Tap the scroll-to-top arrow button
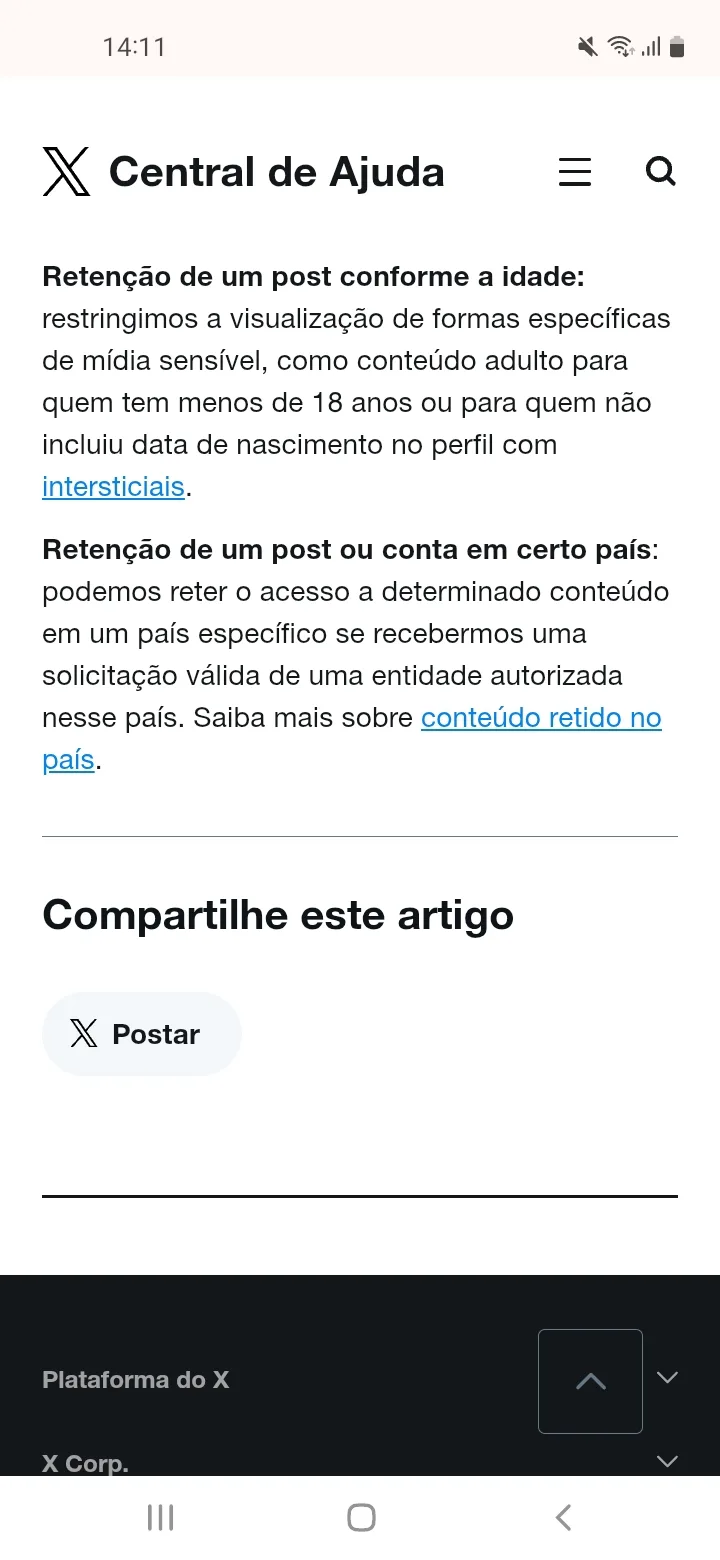720x1560 pixels. pos(590,1381)
